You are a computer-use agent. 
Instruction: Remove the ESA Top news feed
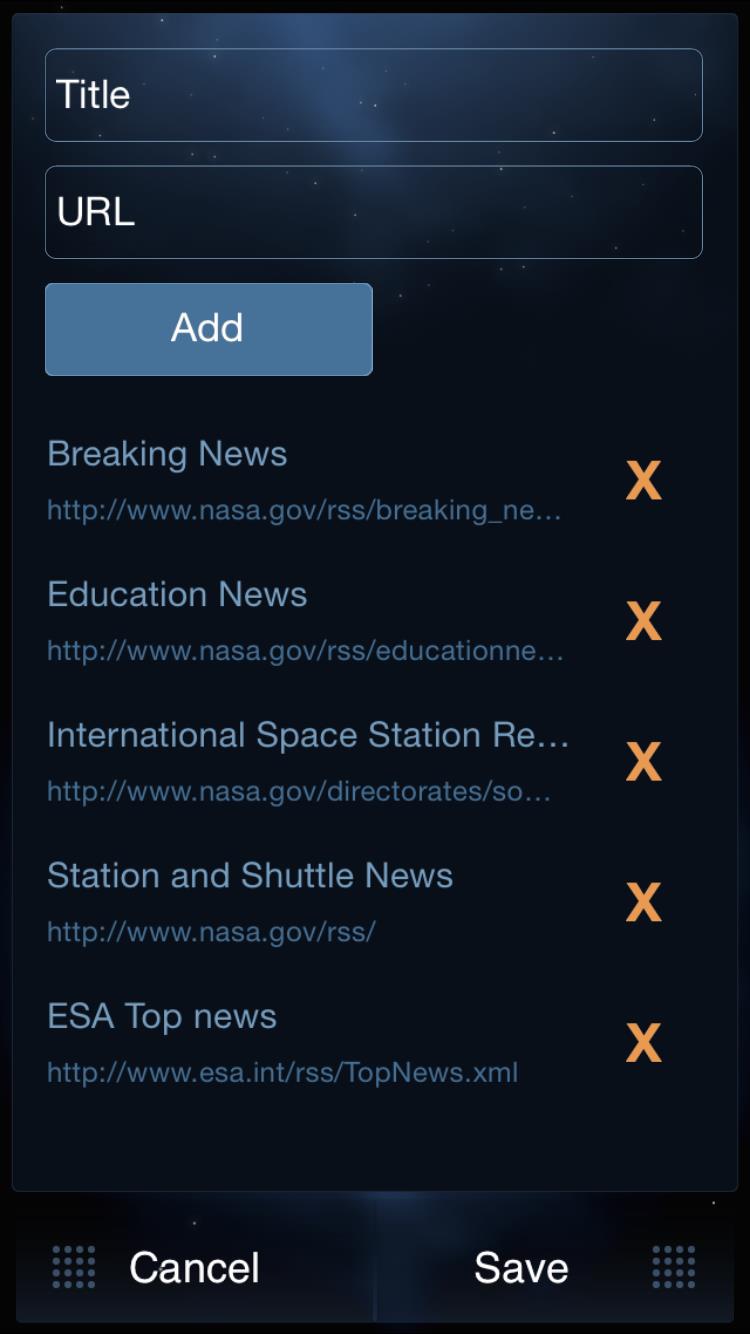point(644,1043)
